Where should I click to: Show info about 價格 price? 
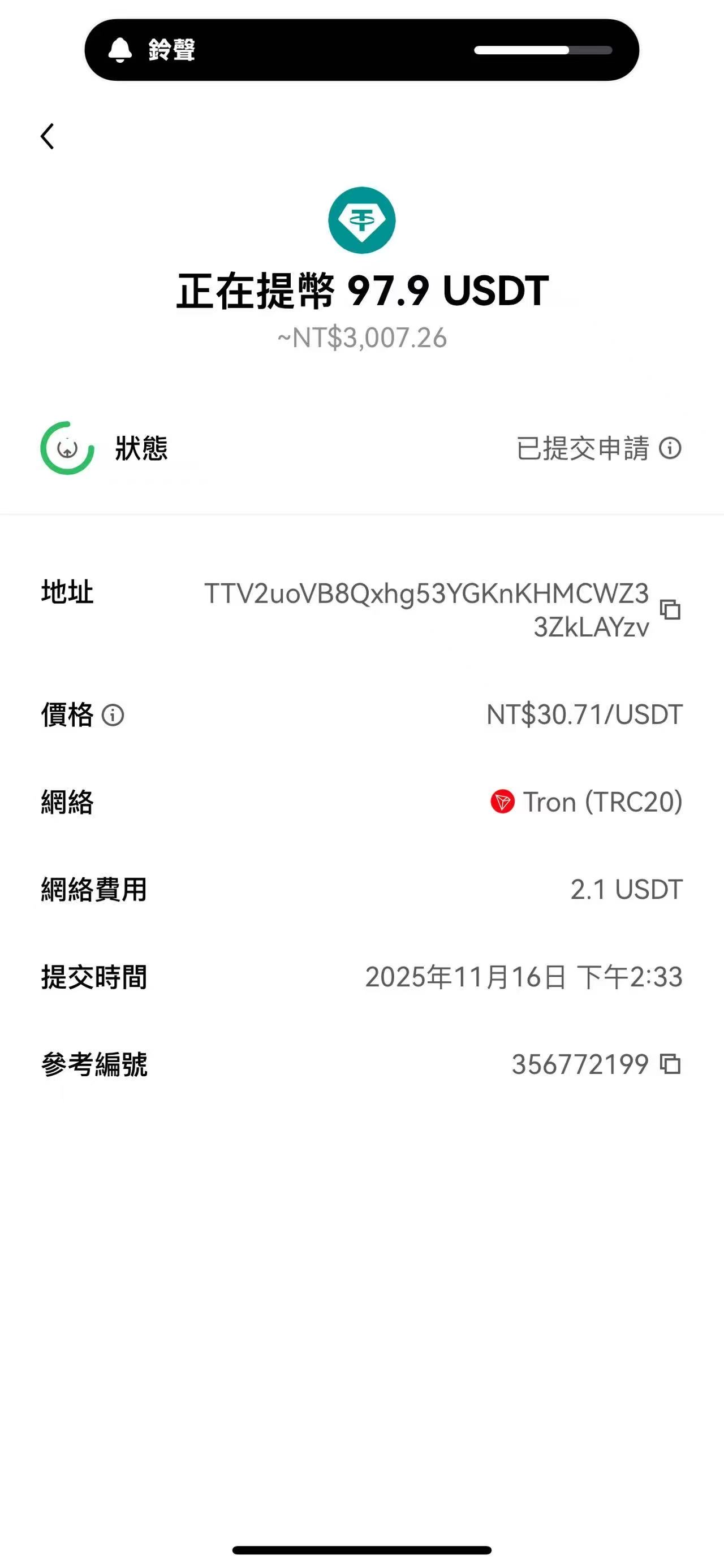[x=113, y=714]
